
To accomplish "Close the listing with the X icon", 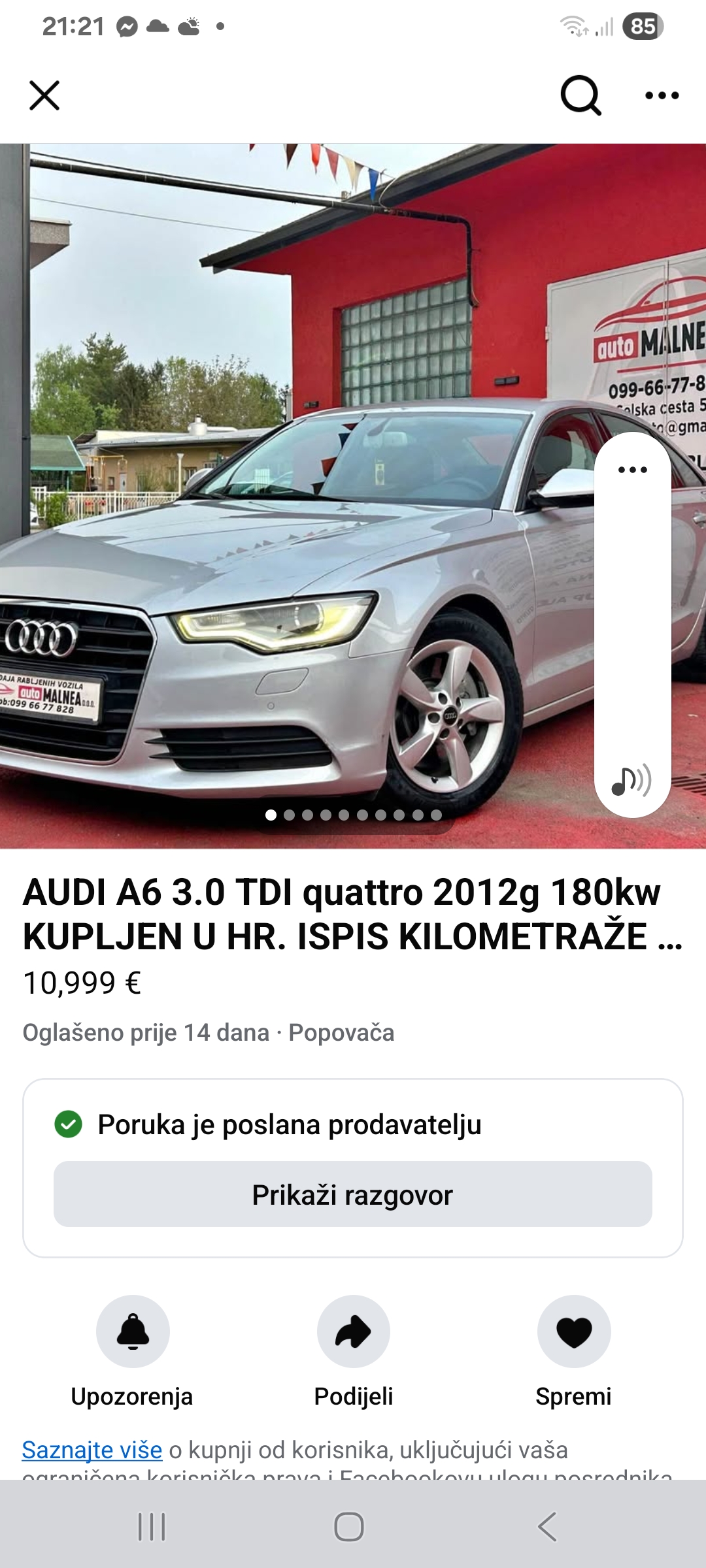I will 44,95.
